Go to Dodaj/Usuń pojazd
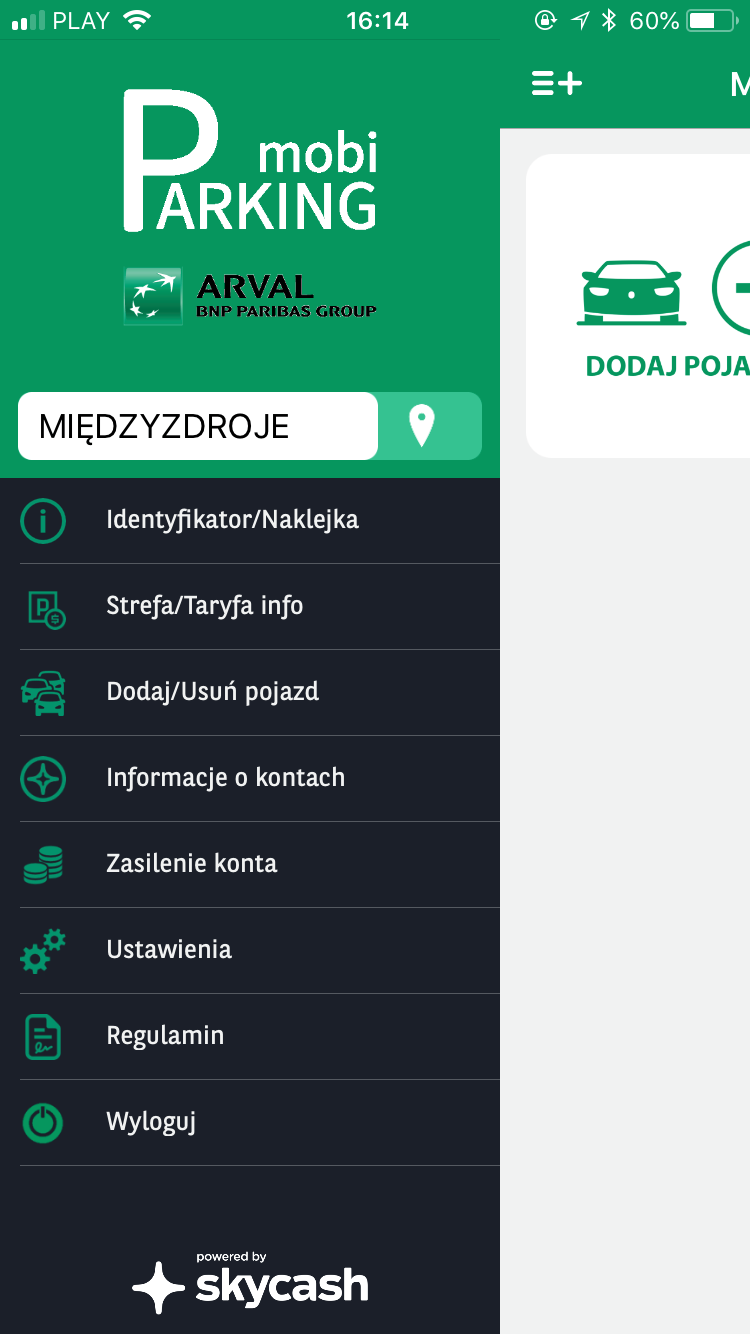The height and width of the screenshot is (1334, 750). click(x=250, y=692)
